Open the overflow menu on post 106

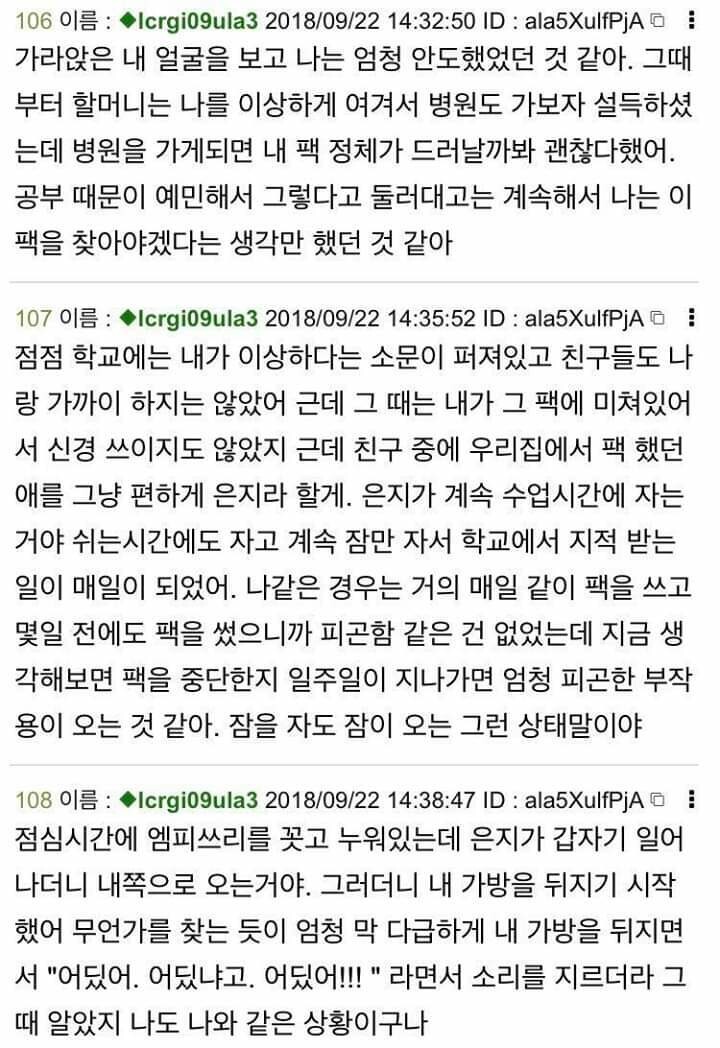693,20
